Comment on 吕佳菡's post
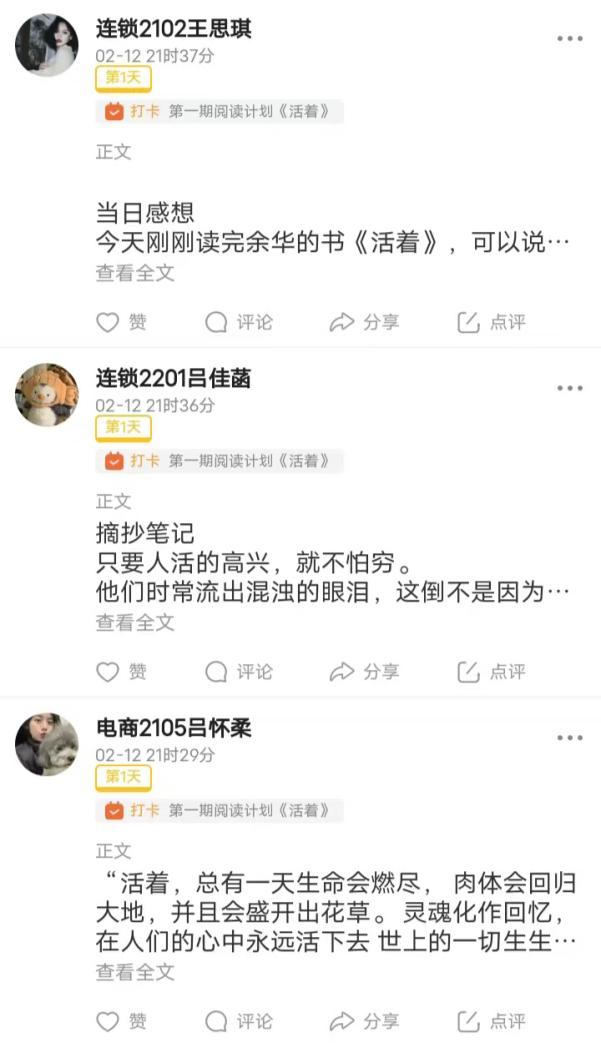 [238, 671]
